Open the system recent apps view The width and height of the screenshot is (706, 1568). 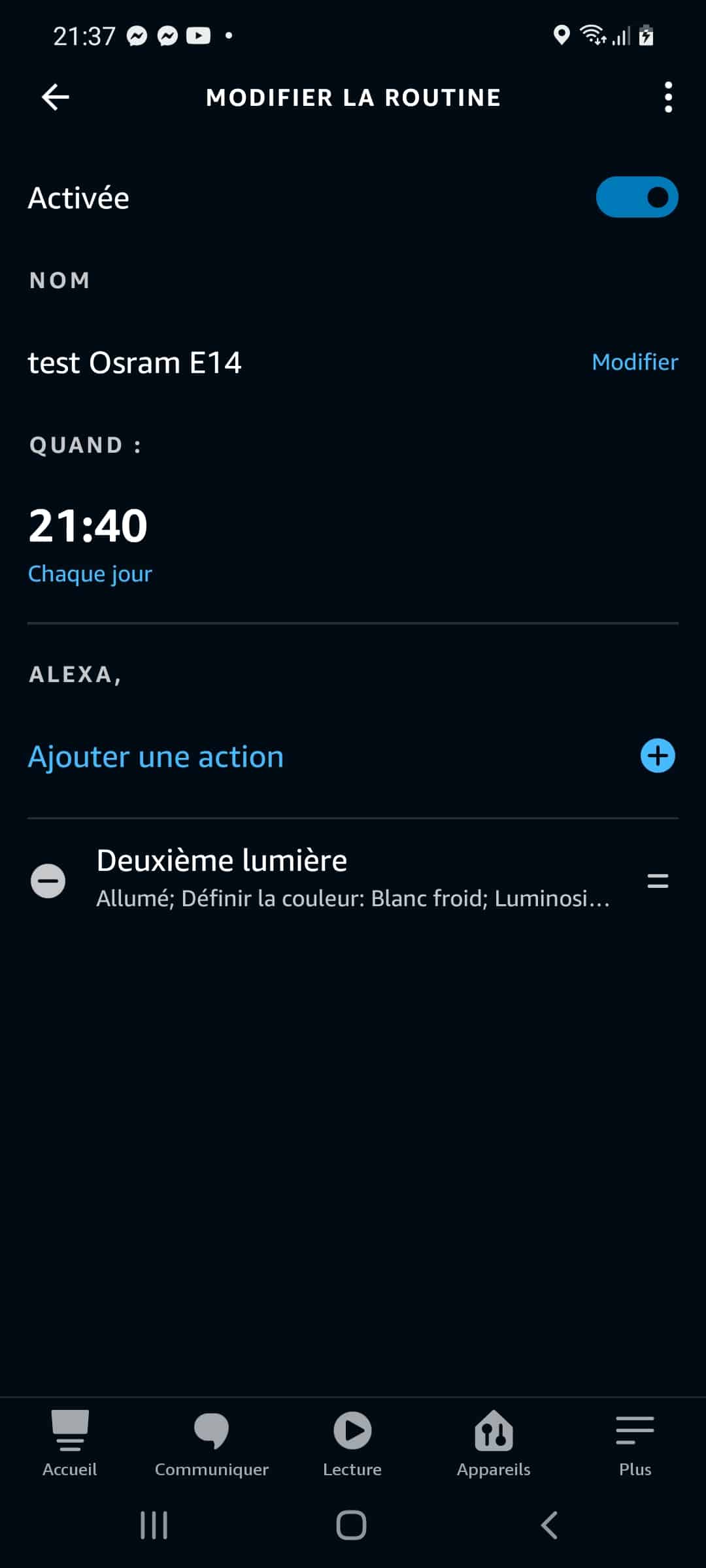pyautogui.click(x=154, y=1526)
